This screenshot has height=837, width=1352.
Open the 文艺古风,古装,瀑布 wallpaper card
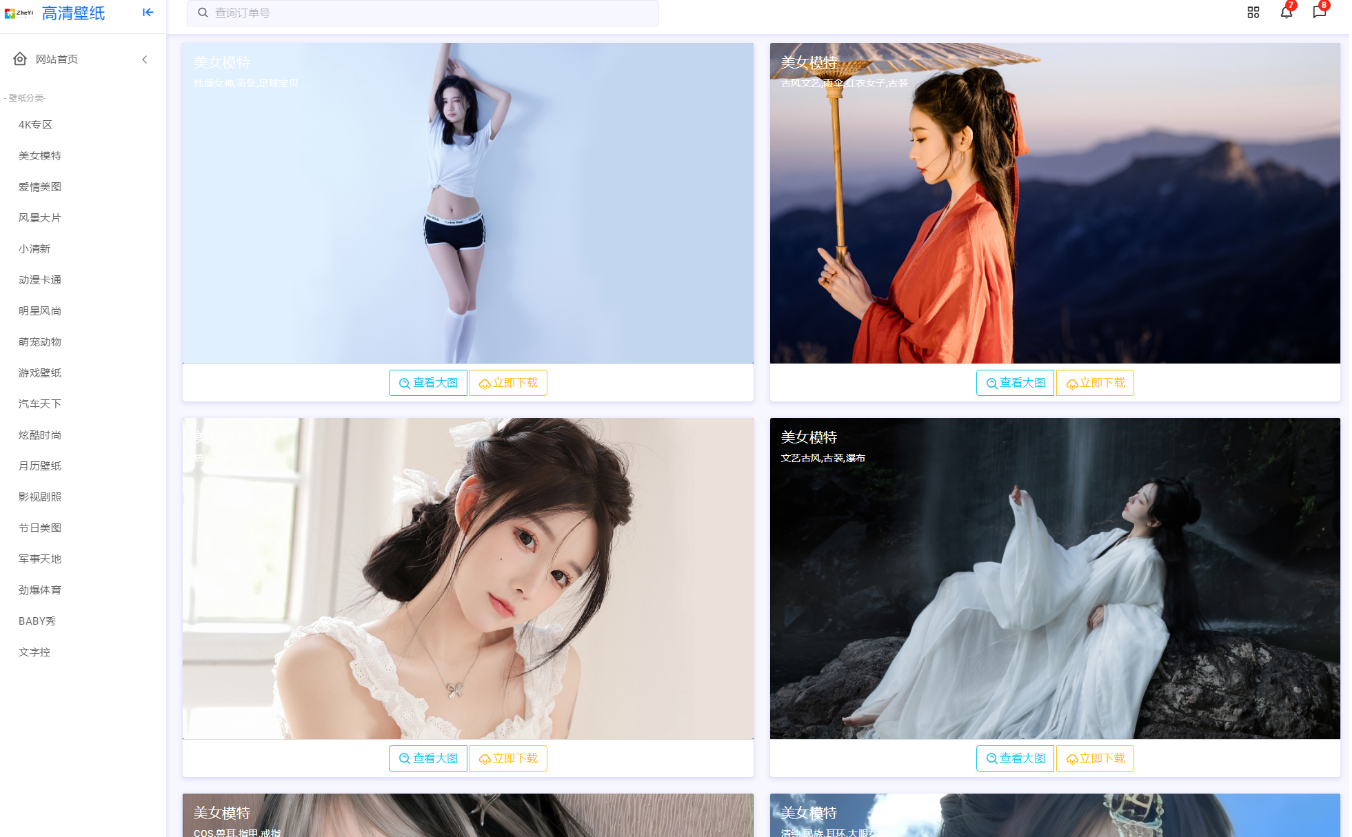(1054, 580)
